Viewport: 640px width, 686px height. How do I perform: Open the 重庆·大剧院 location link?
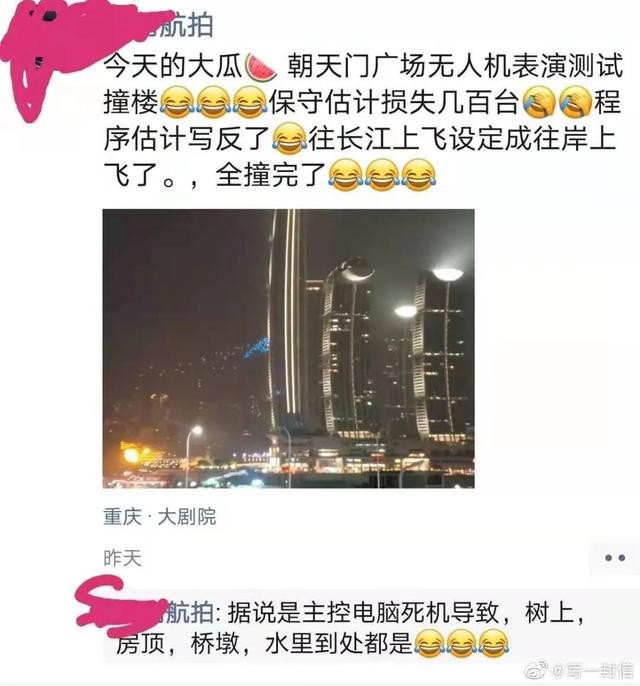(160, 517)
